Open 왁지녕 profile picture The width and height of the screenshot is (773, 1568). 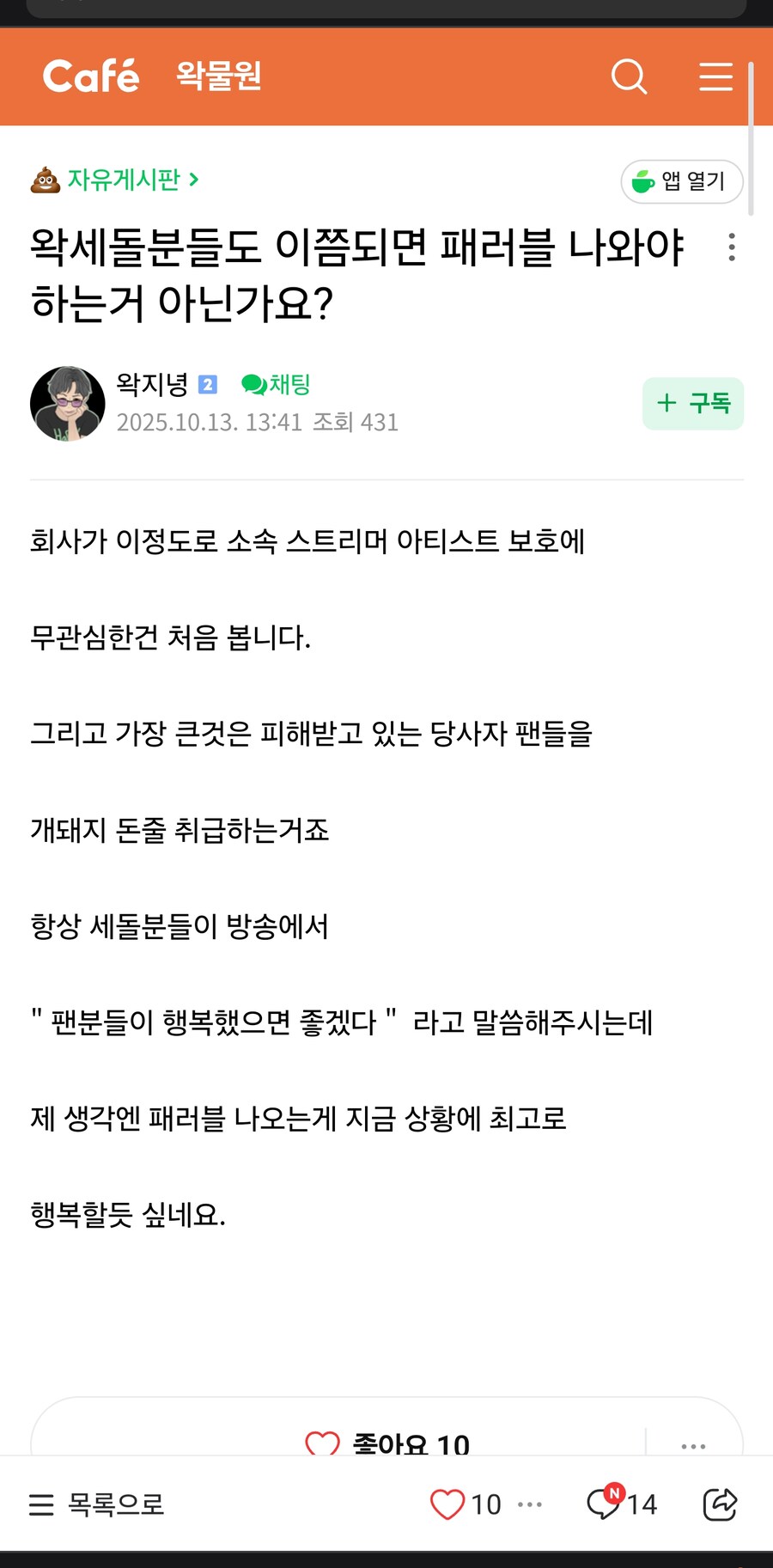[68, 403]
